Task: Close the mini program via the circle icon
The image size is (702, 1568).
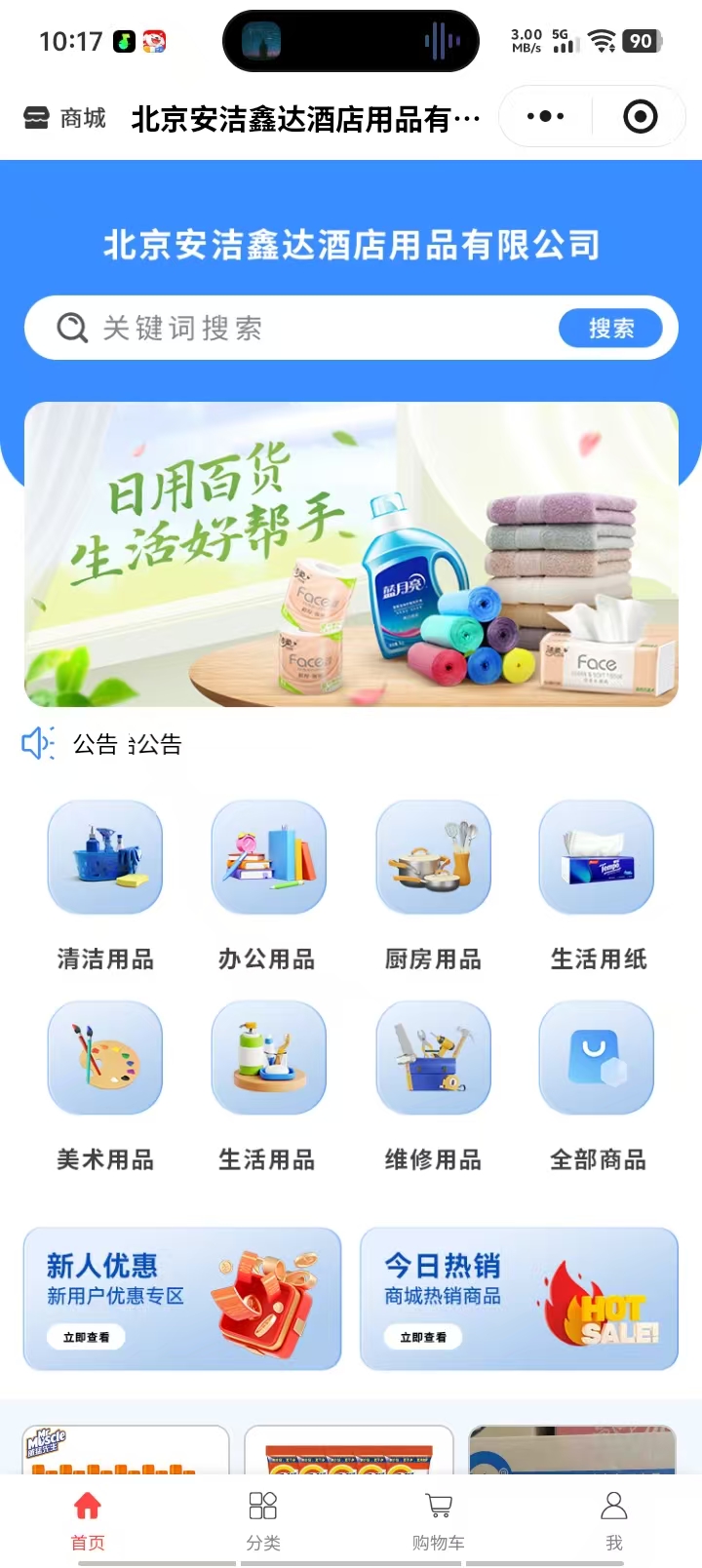Action: (x=640, y=117)
